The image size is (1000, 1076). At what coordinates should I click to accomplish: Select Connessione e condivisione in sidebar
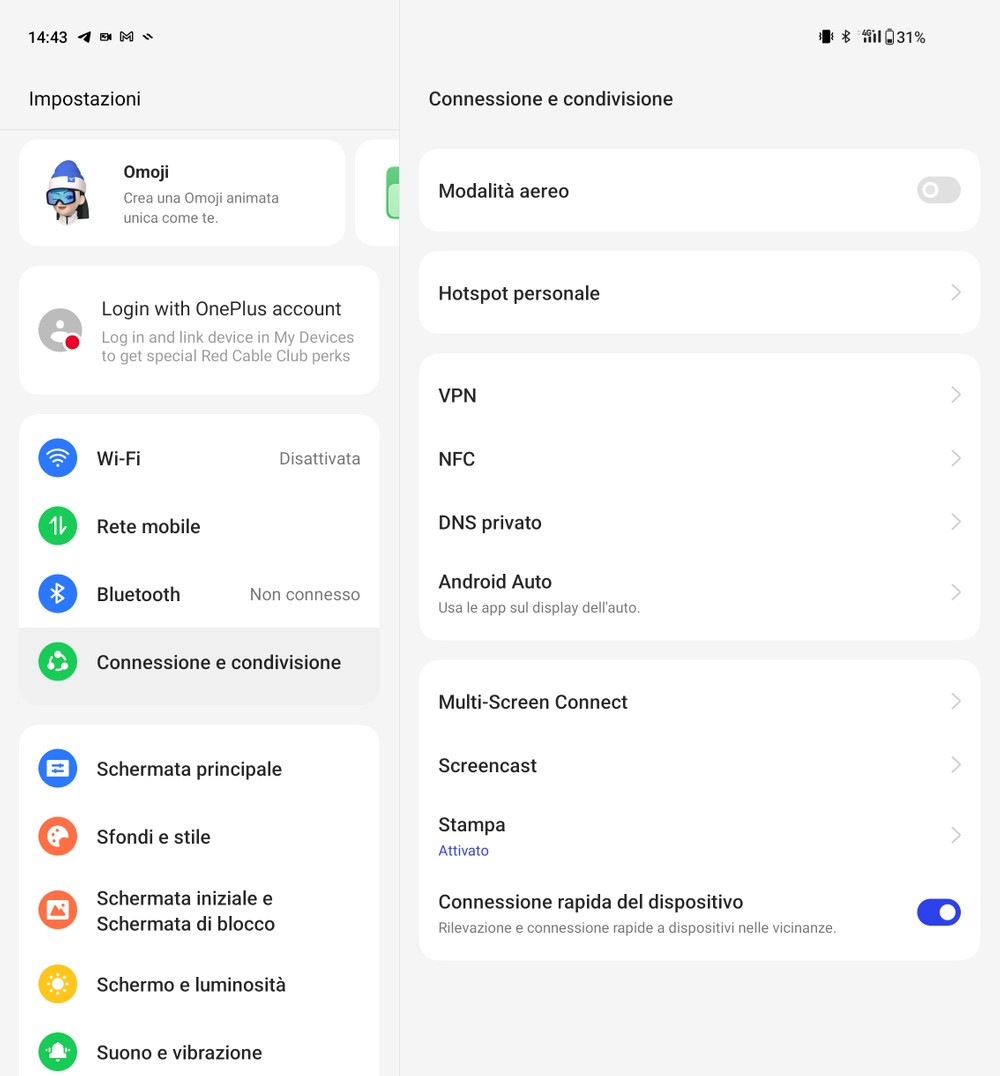199,662
